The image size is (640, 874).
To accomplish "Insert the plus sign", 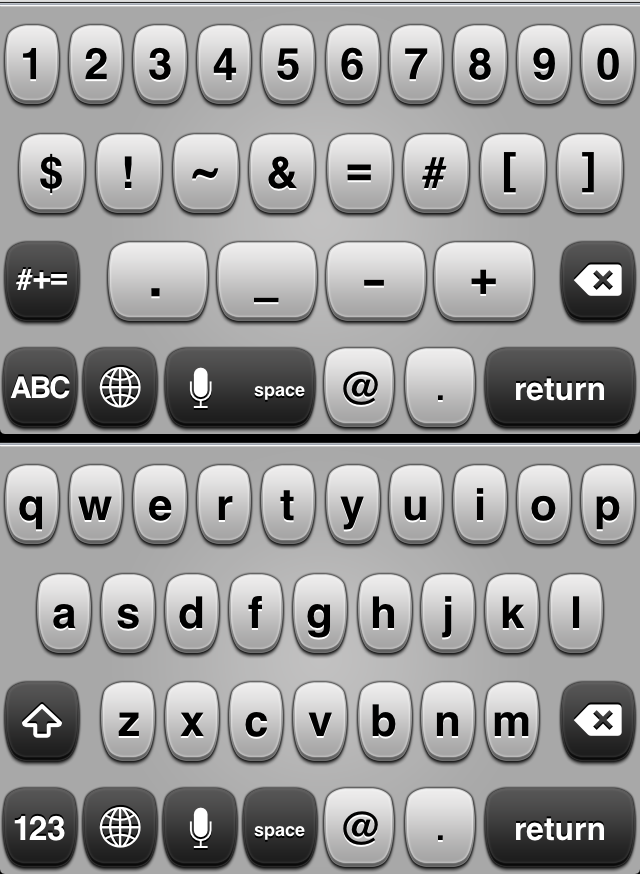I will [x=484, y=281].
